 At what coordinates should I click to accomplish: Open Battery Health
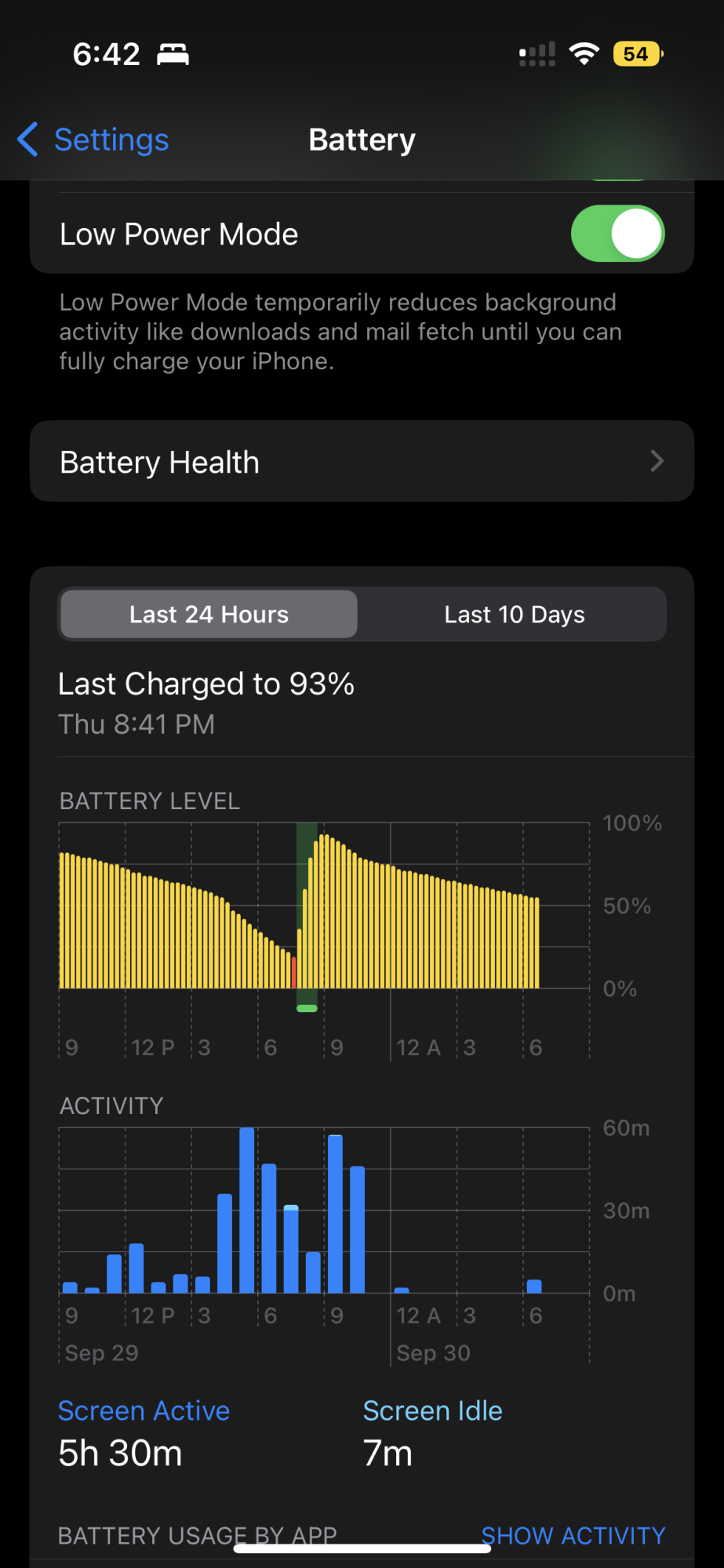pos(362,462)
